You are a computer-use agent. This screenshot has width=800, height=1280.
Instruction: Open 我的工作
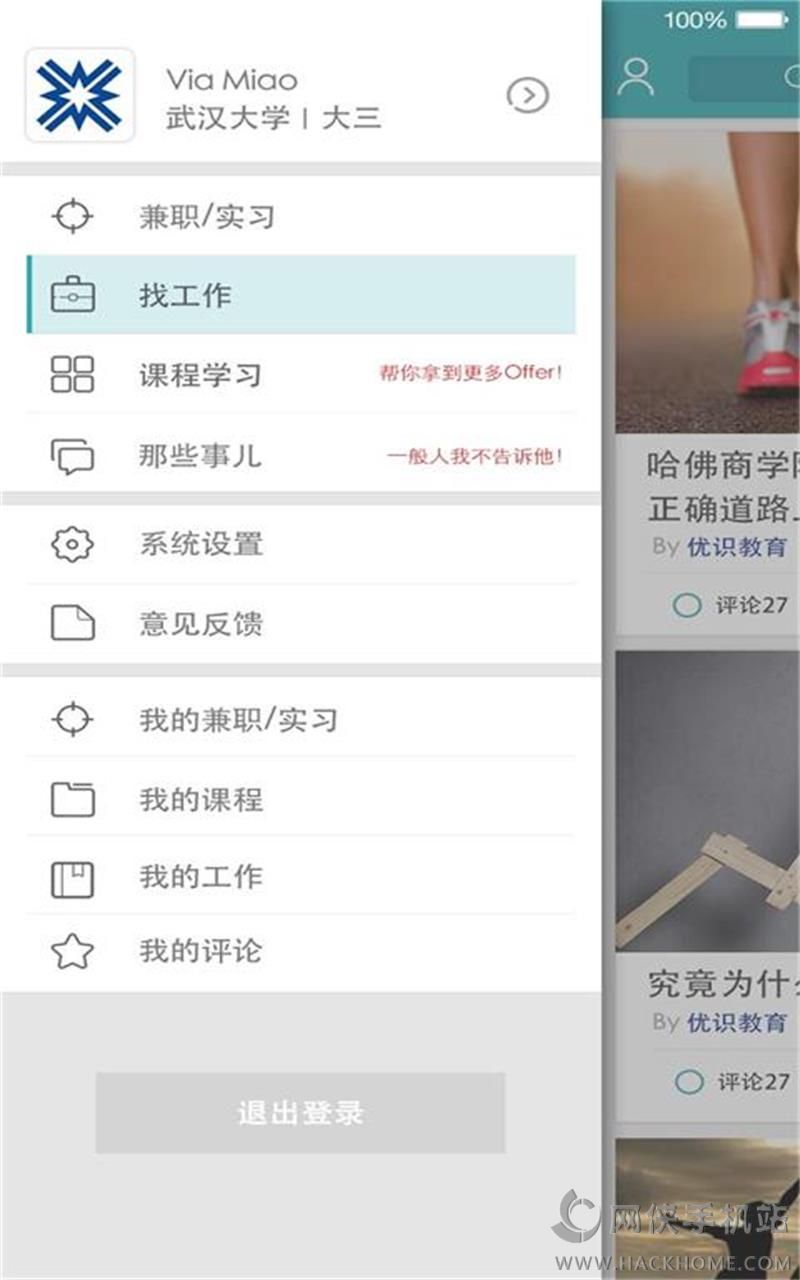tap(300, 877)
